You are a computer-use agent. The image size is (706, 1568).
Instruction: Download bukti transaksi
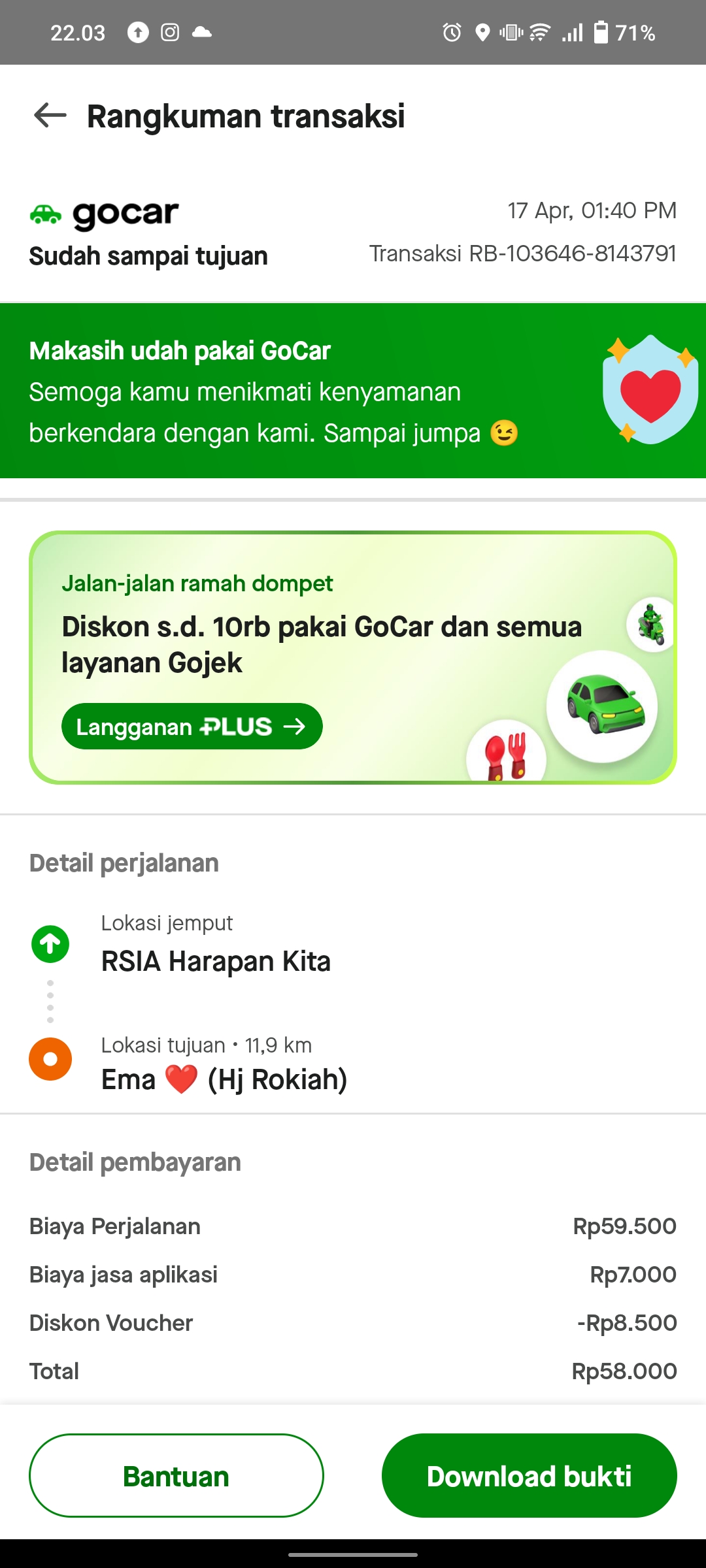[x=529, y=1476]
